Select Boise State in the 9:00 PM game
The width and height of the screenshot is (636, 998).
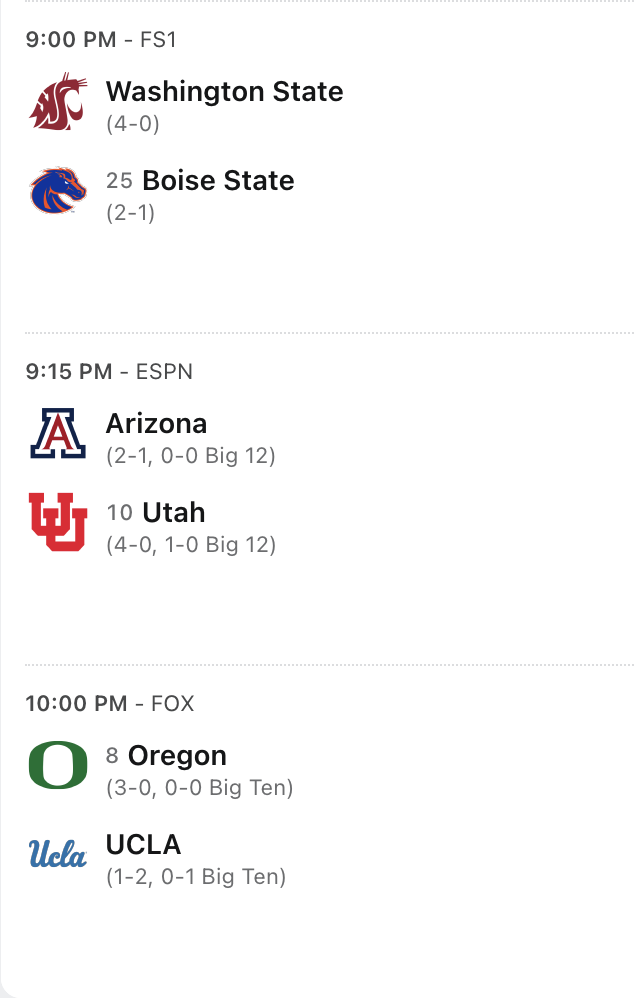218,181
